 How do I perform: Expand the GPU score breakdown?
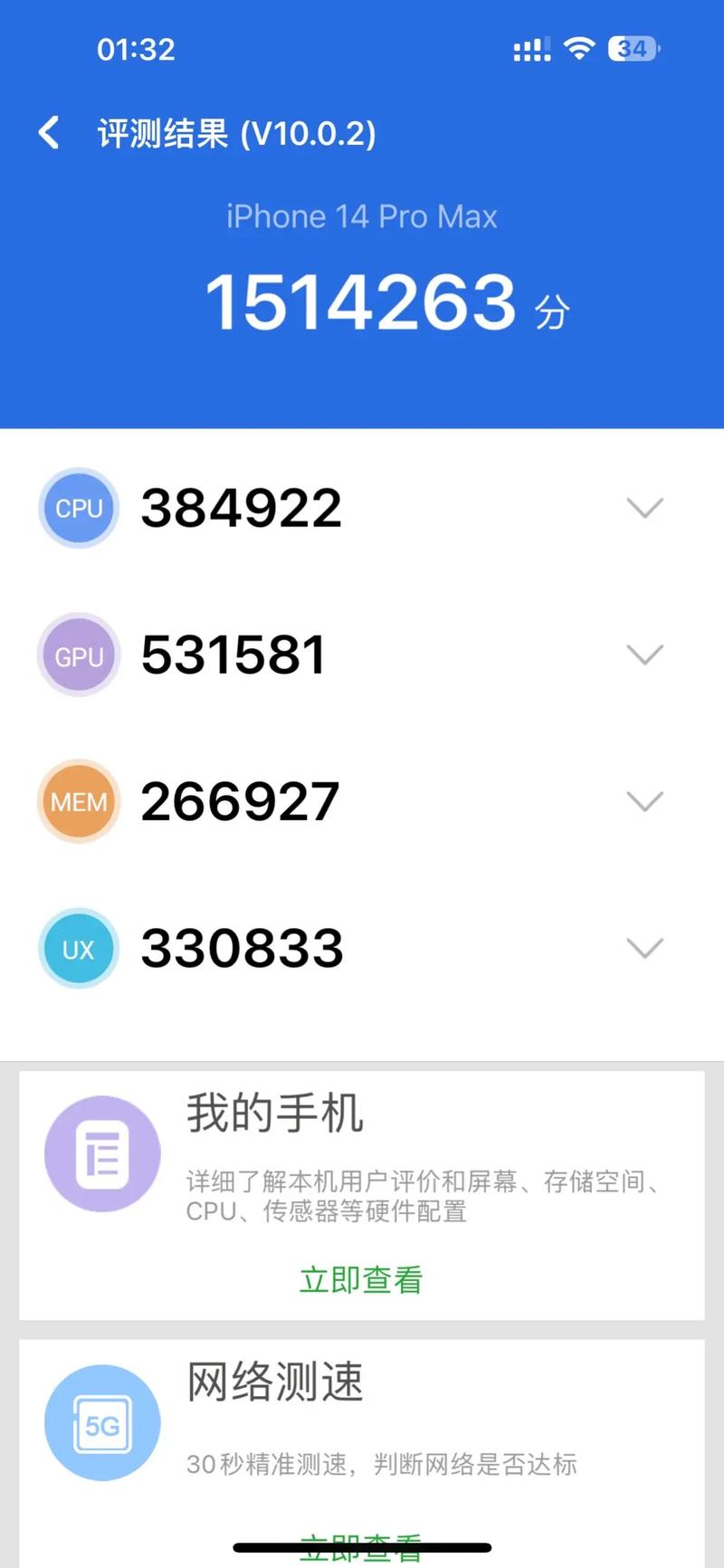pyautogui.click(x=645, y=655)
